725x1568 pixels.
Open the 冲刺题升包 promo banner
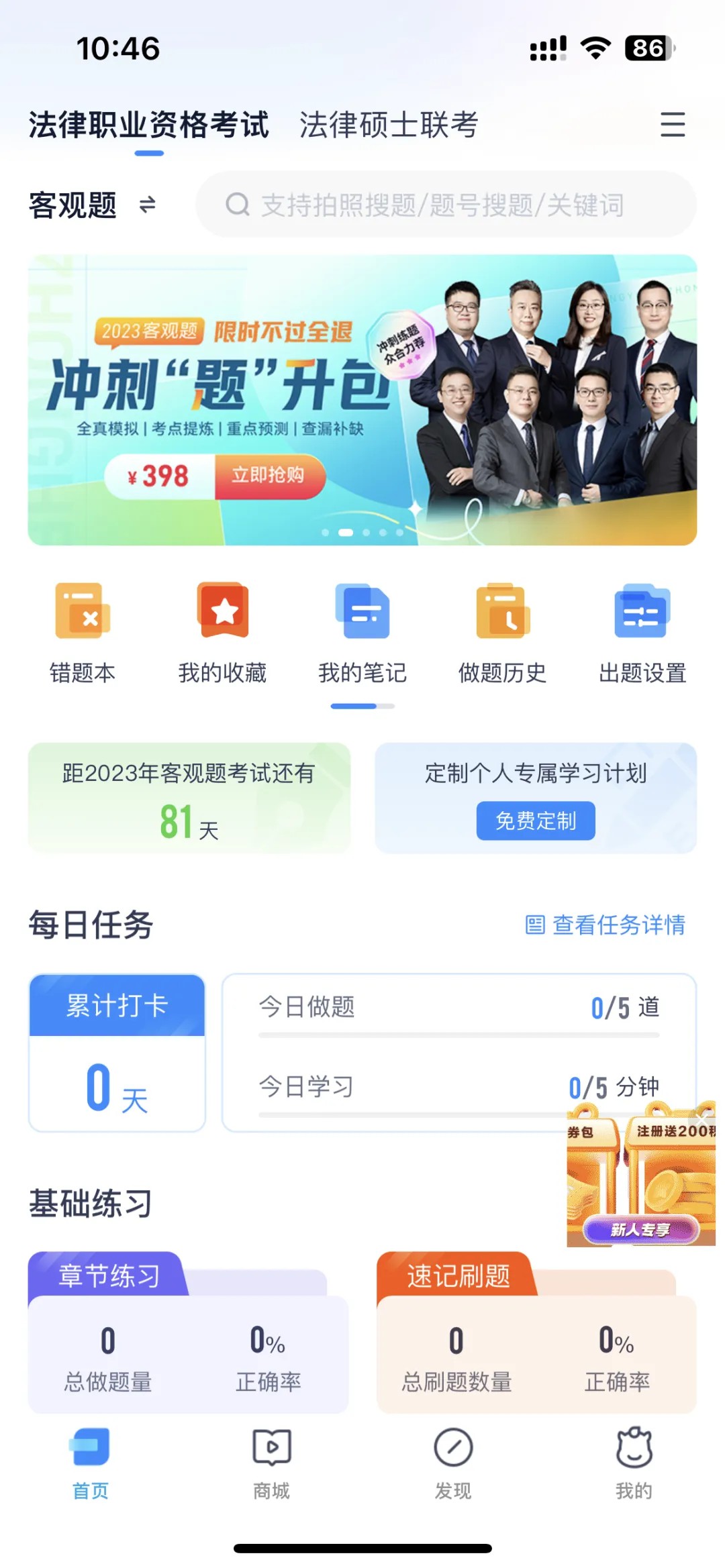[x=362, y=399]
